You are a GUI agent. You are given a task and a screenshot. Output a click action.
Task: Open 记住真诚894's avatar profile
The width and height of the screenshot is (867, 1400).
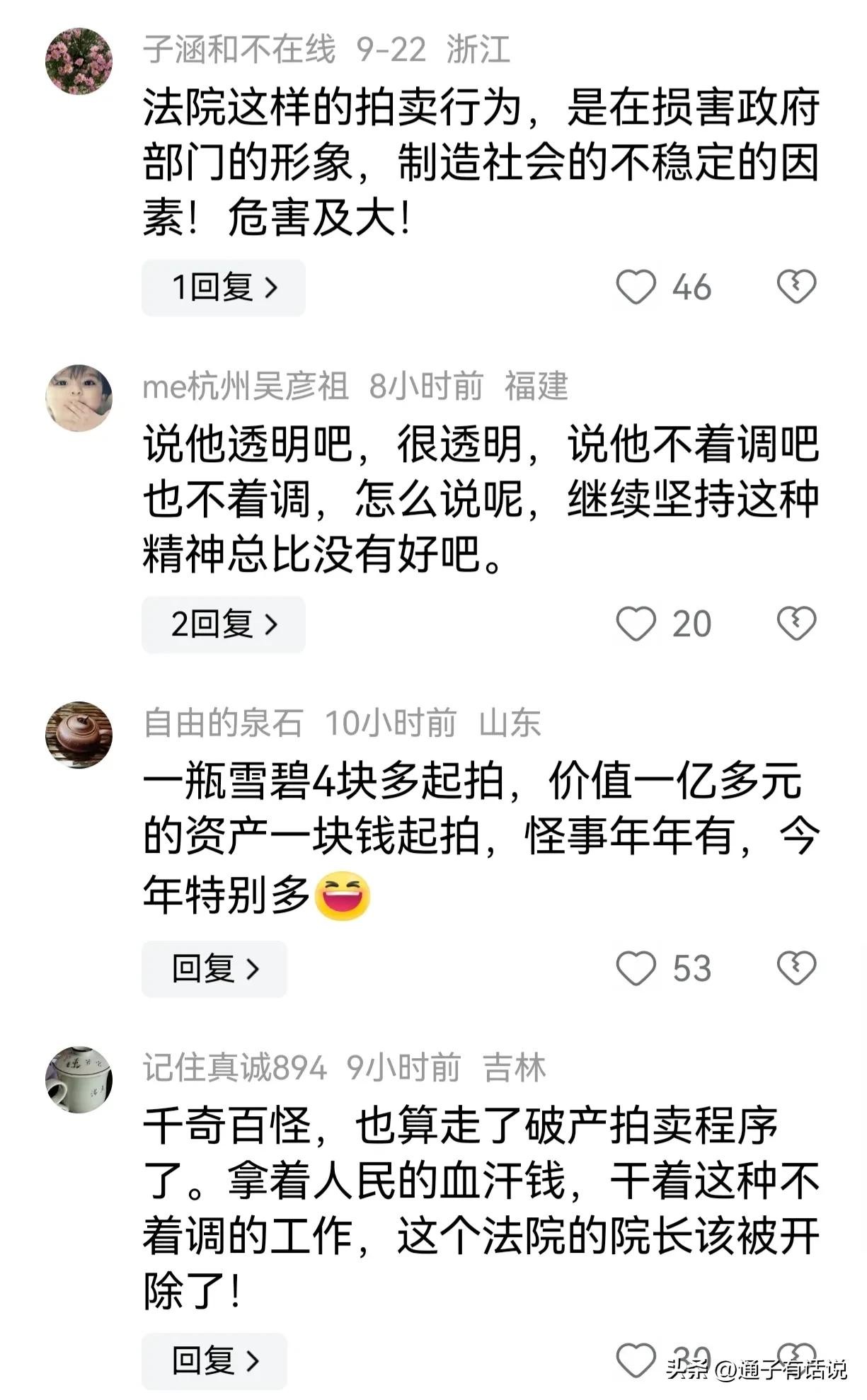(x=79, y=1079)
